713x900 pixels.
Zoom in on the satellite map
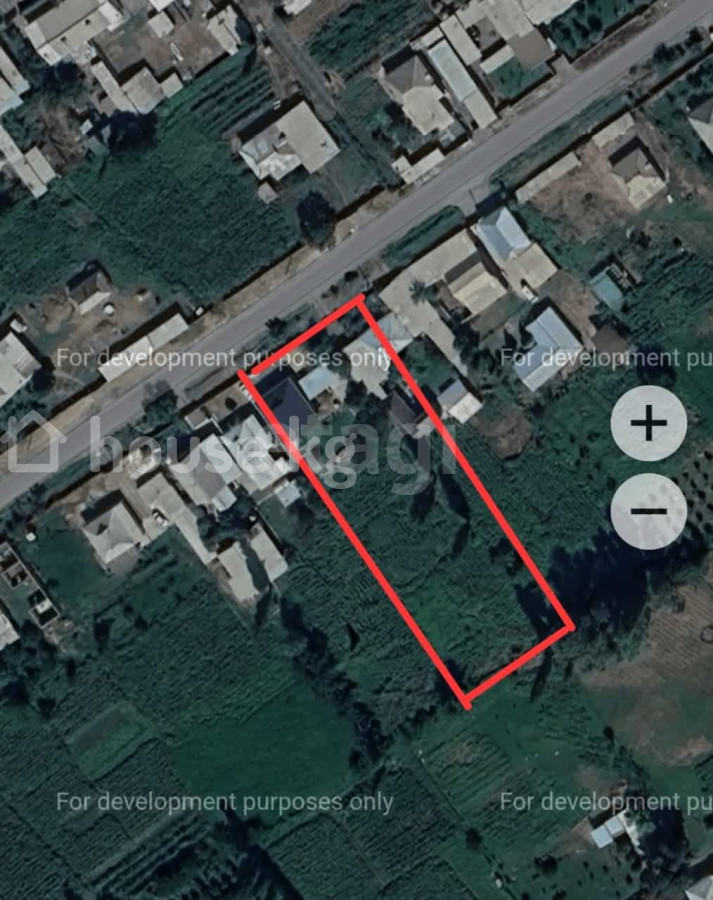[x=649, y=423]
